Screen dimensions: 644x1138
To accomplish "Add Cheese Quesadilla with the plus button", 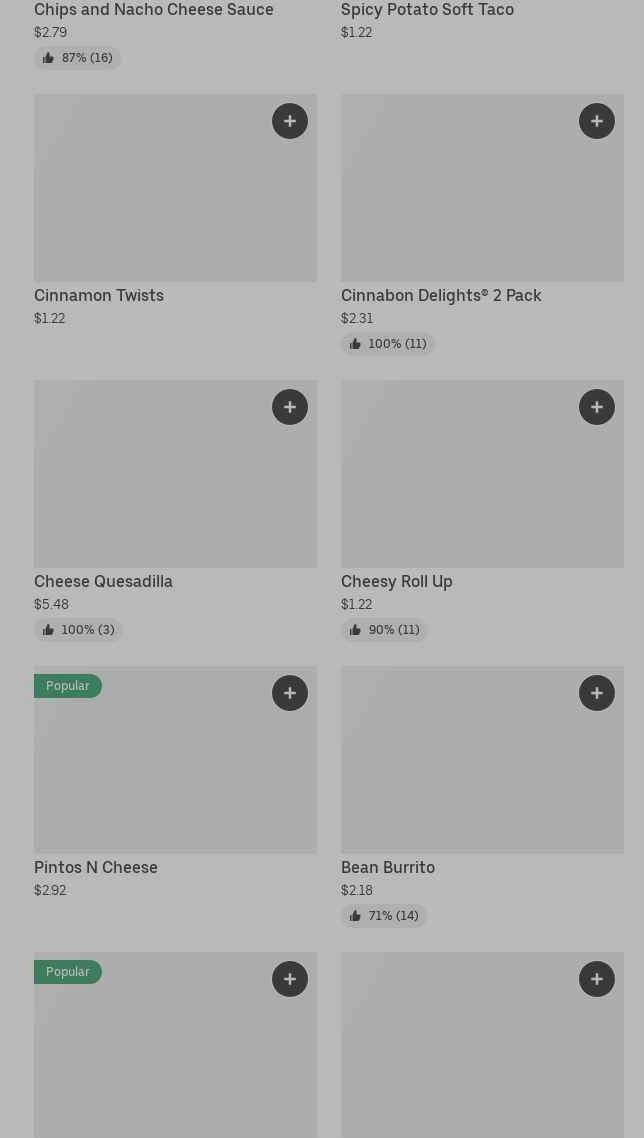I will [x=290, y=407].
